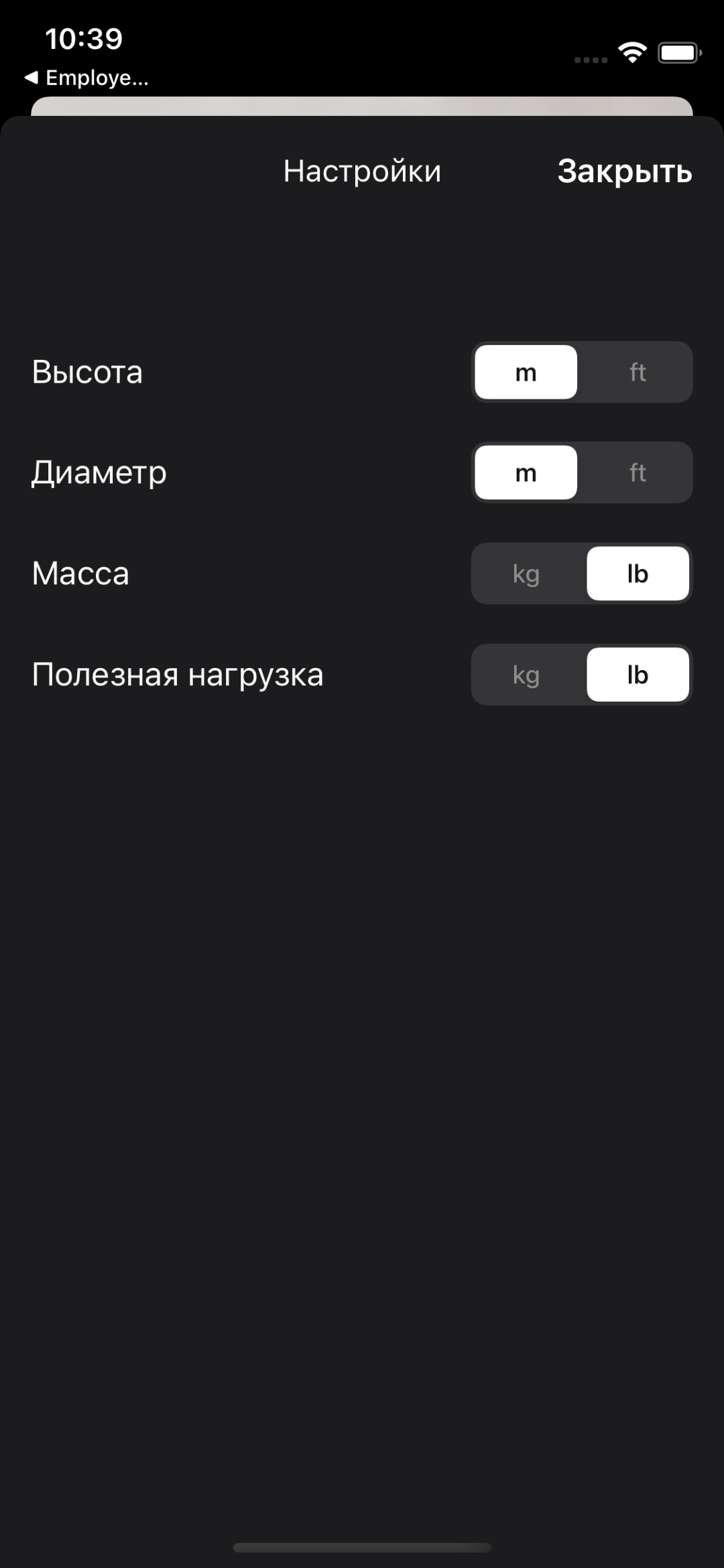Tap the Диаметр row label
Screen dimensions: 724x1568
(99, 472)
